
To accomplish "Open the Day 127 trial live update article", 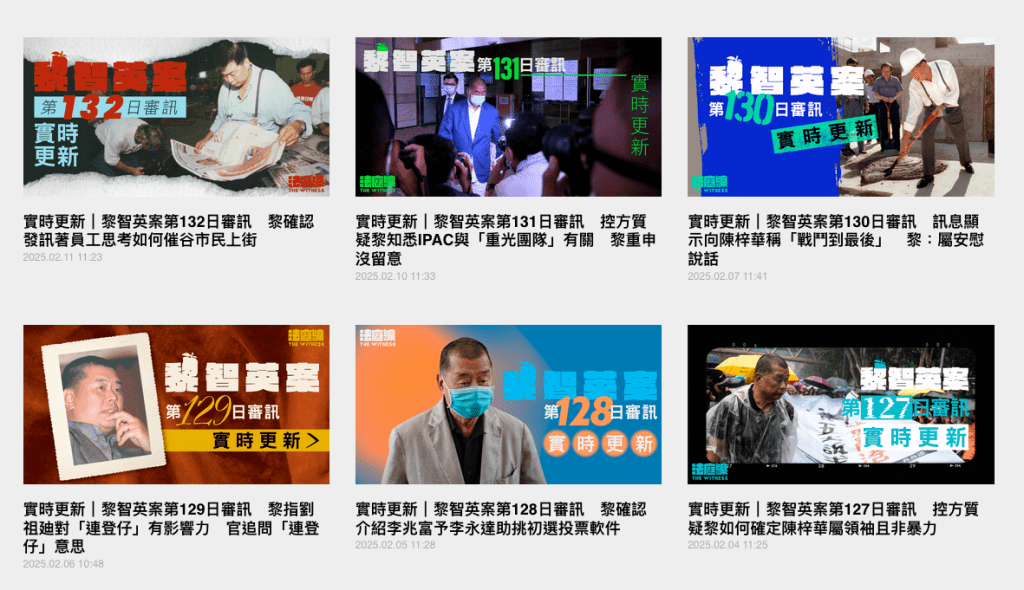I will pyautogui.click(x=840, y=518).
